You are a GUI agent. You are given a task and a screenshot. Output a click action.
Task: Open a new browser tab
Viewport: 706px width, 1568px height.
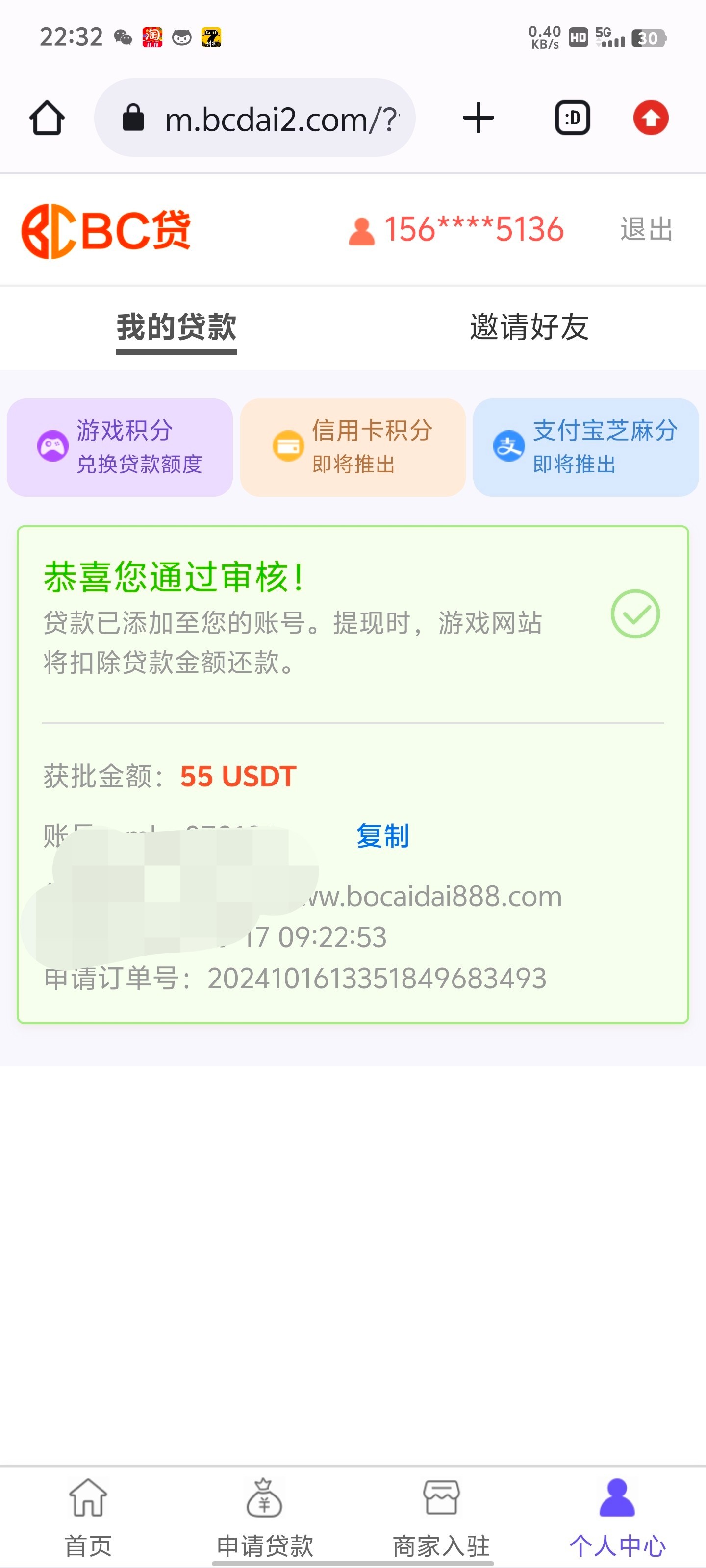pyautogui.click(x=478, y=118)
